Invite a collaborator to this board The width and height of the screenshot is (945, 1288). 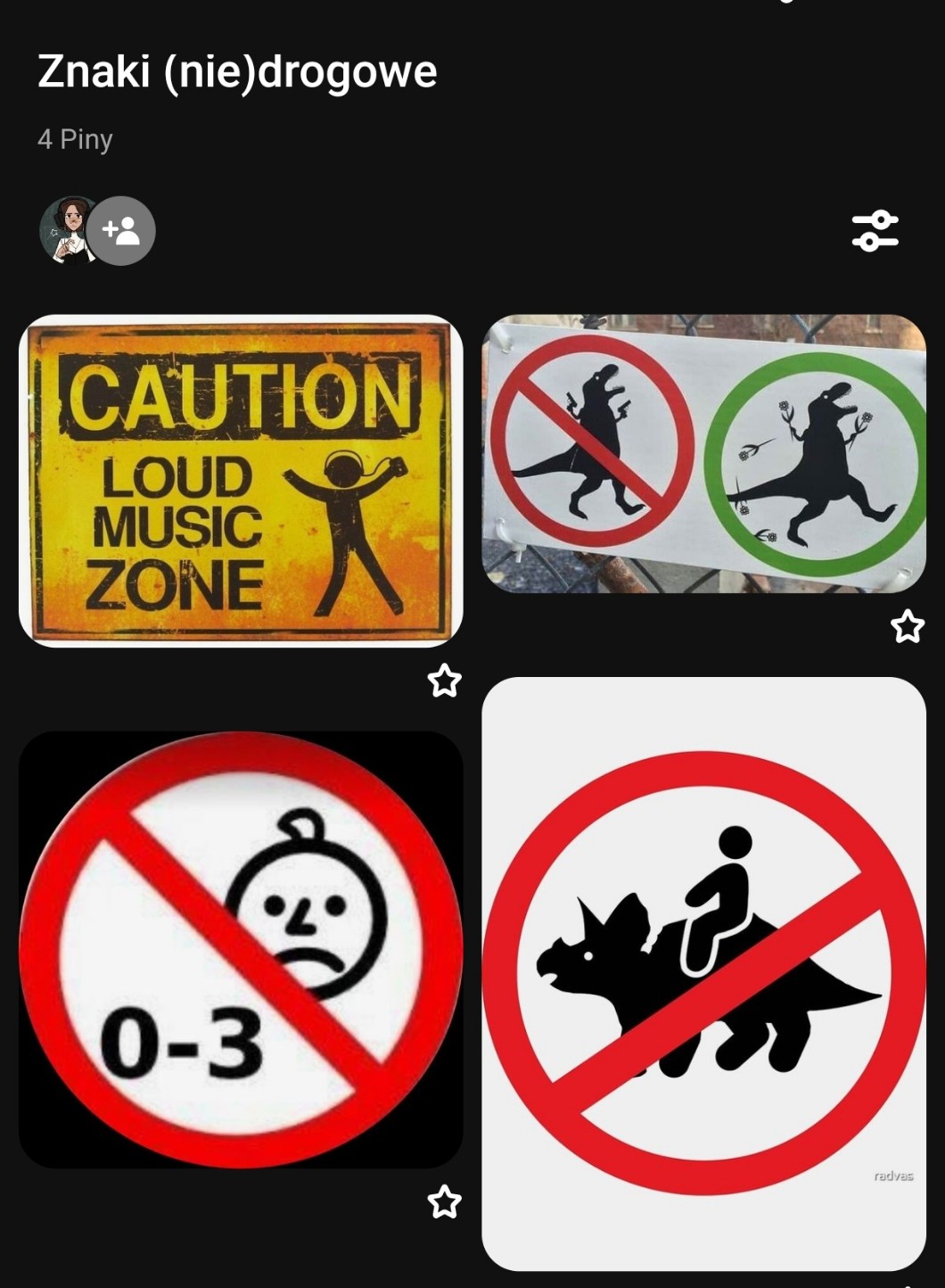coord(122,231)
